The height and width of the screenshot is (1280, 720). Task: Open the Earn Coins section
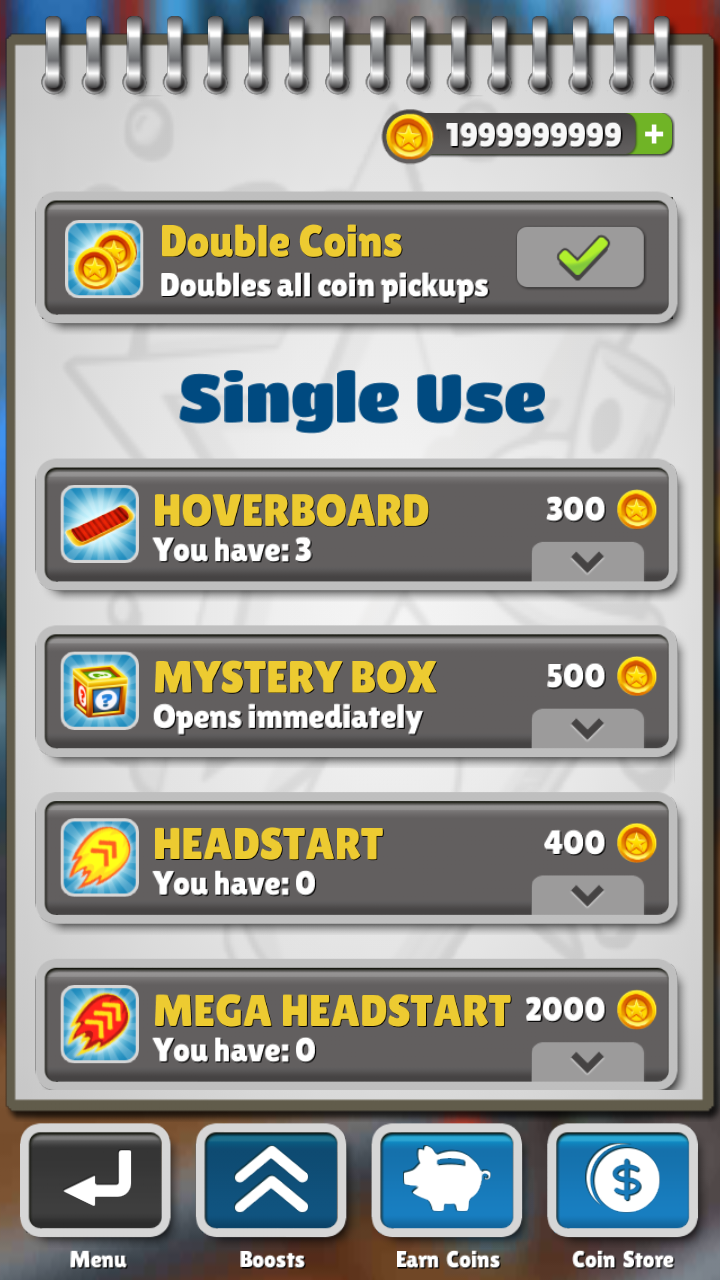click(447, 1180)
